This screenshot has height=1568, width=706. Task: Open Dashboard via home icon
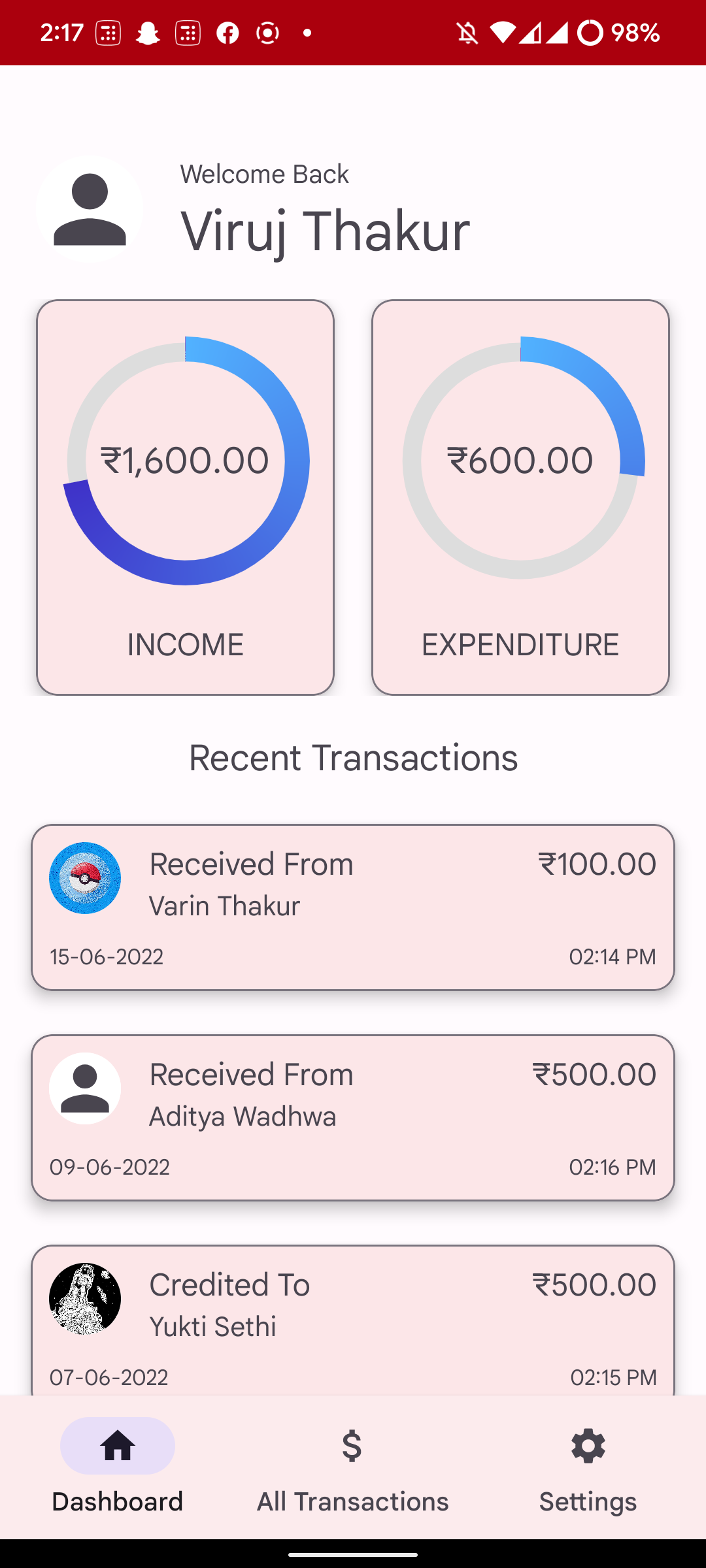[116, 1445]
